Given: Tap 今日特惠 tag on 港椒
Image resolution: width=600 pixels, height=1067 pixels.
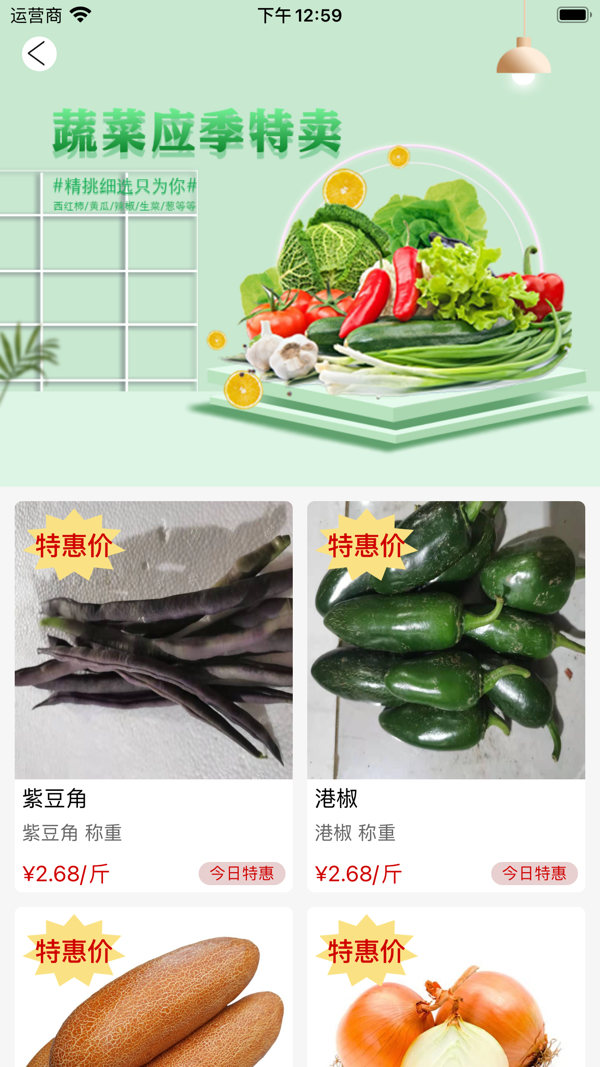Looking at the screenshot, I should pyautogui.click(x=534, y=873).
